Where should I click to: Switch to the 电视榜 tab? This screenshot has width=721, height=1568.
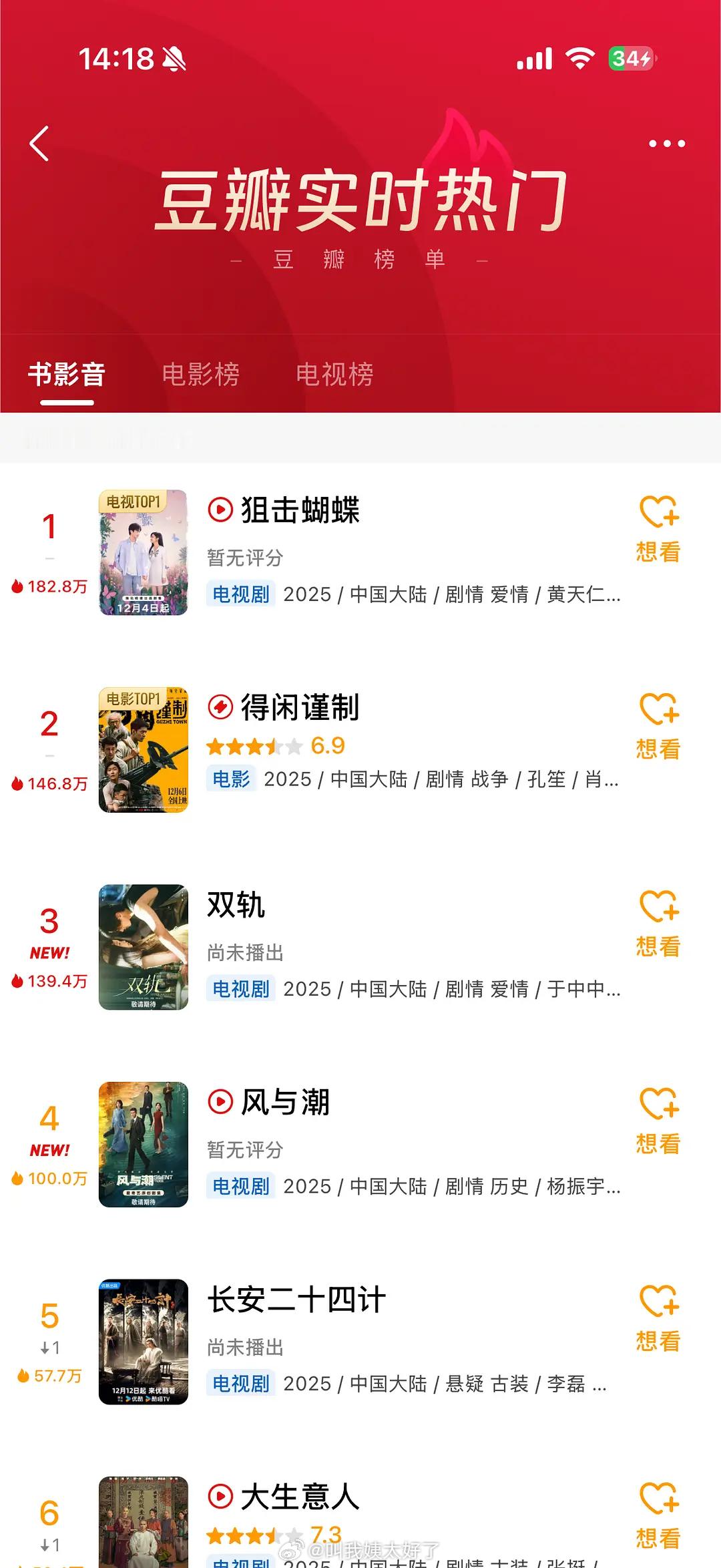tap(334, 375)
